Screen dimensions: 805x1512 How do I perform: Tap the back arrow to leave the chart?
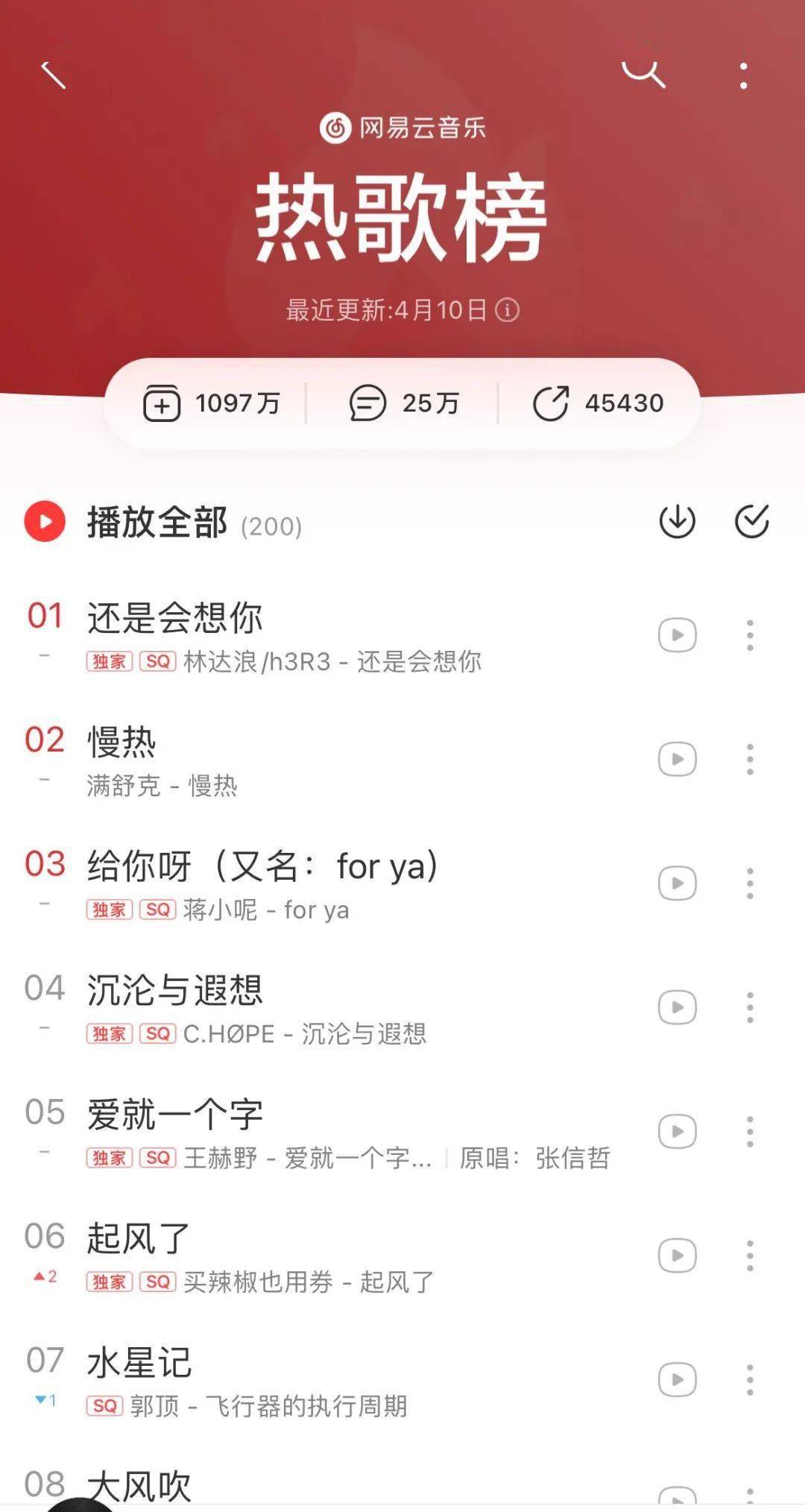52,74
